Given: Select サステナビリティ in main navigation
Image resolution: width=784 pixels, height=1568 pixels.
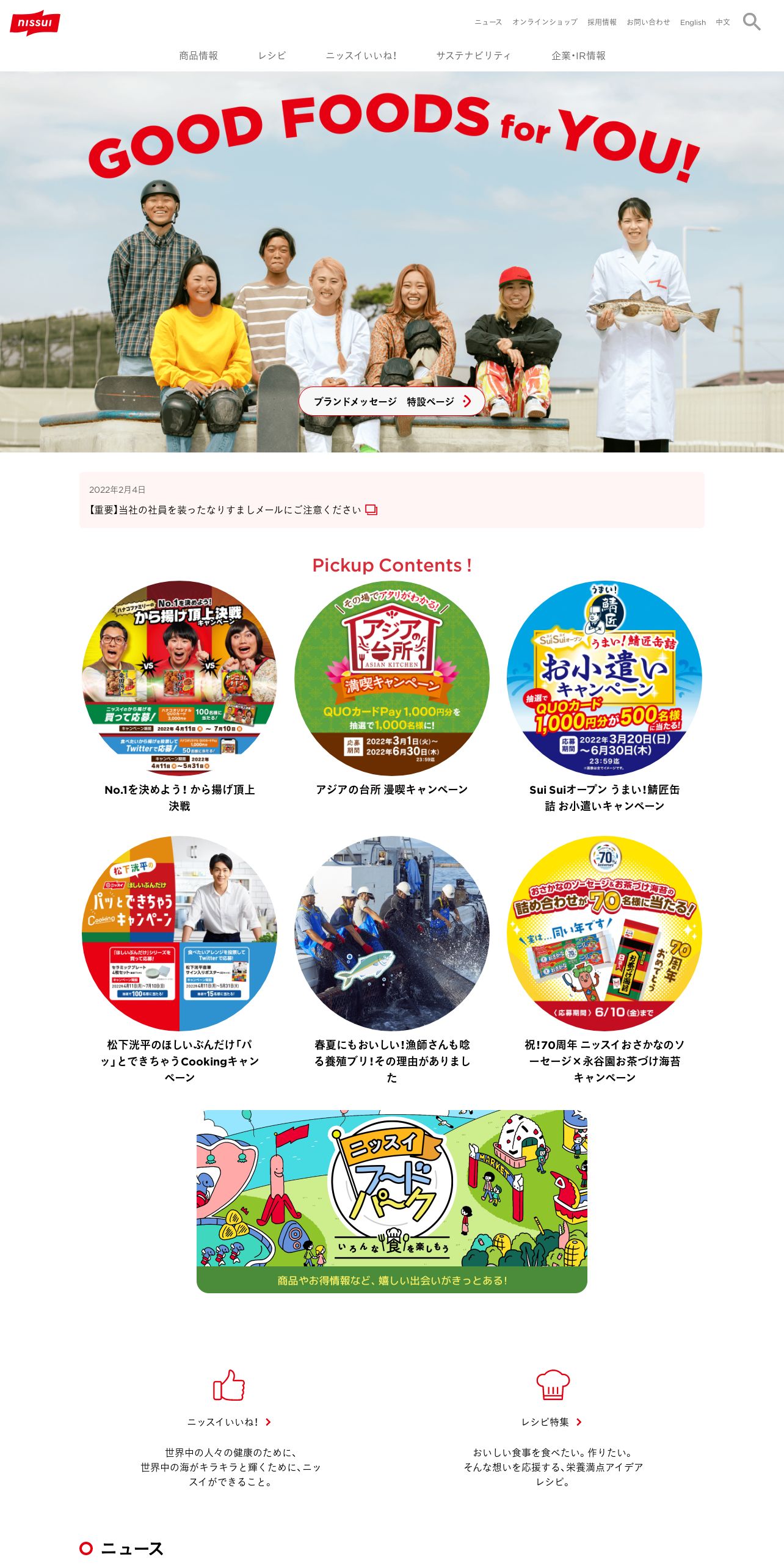Looking at the screenshot, I should (473, 56).
